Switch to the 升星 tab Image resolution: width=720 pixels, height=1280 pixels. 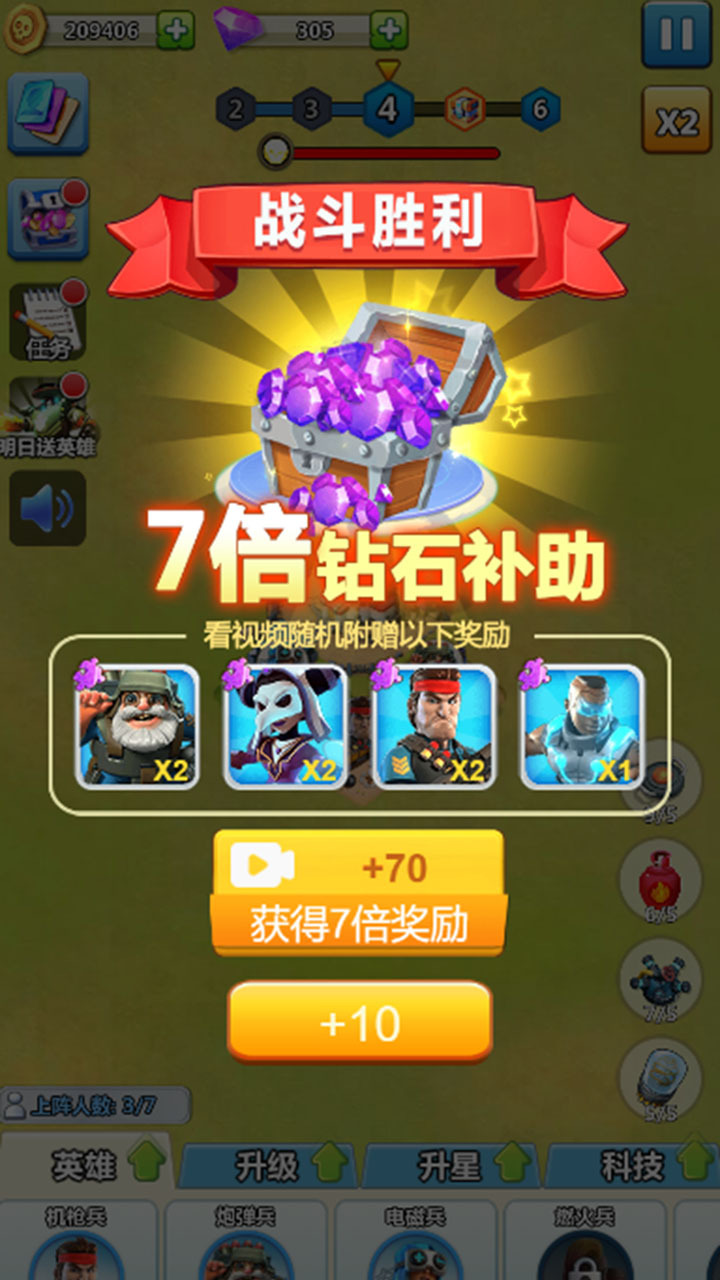(x=450, y=1165)
